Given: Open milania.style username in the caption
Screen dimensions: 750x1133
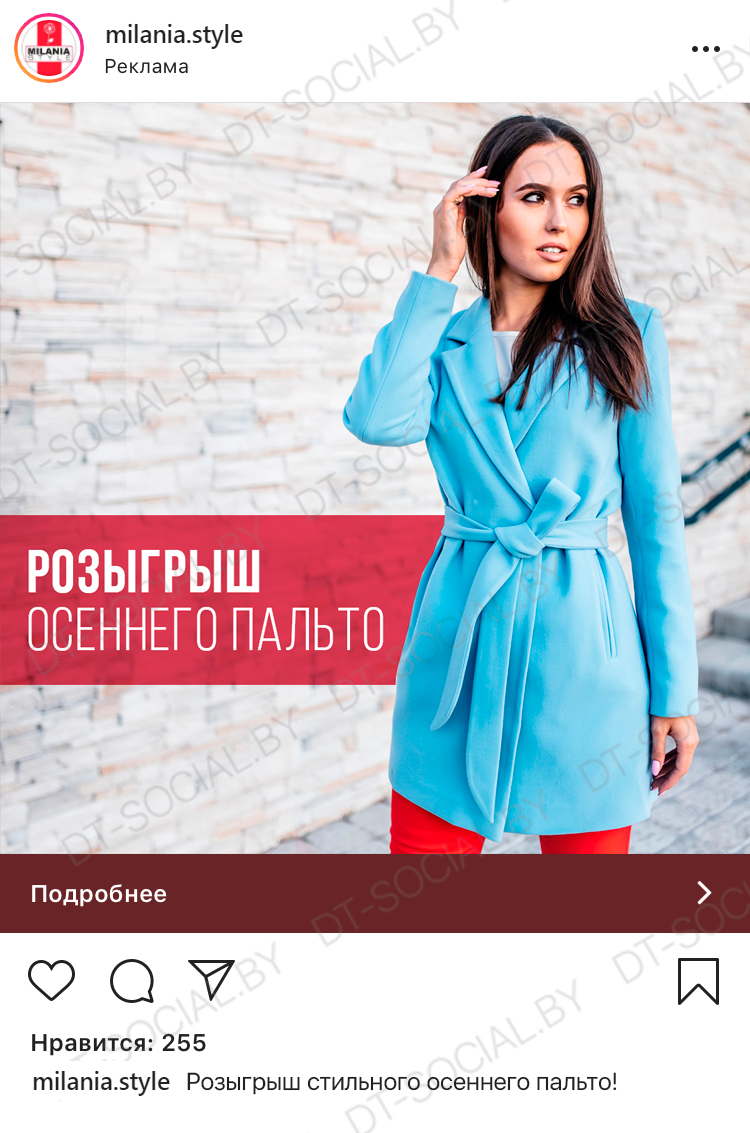Looking at the screenshot, I should click(101, 1082).
